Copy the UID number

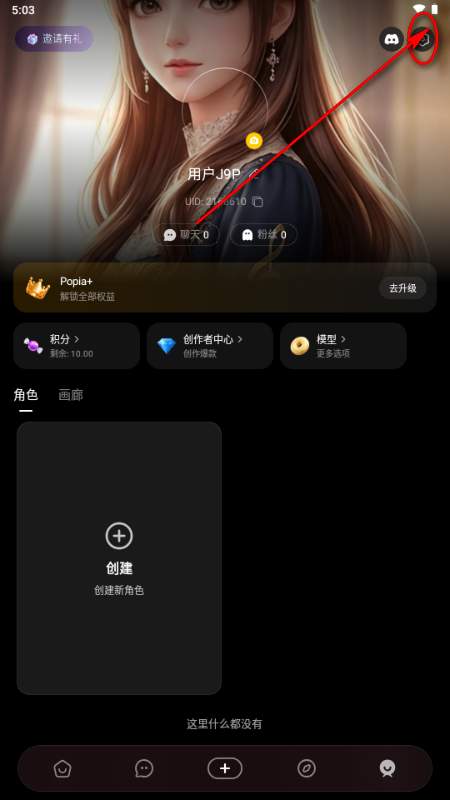[258, 202]
